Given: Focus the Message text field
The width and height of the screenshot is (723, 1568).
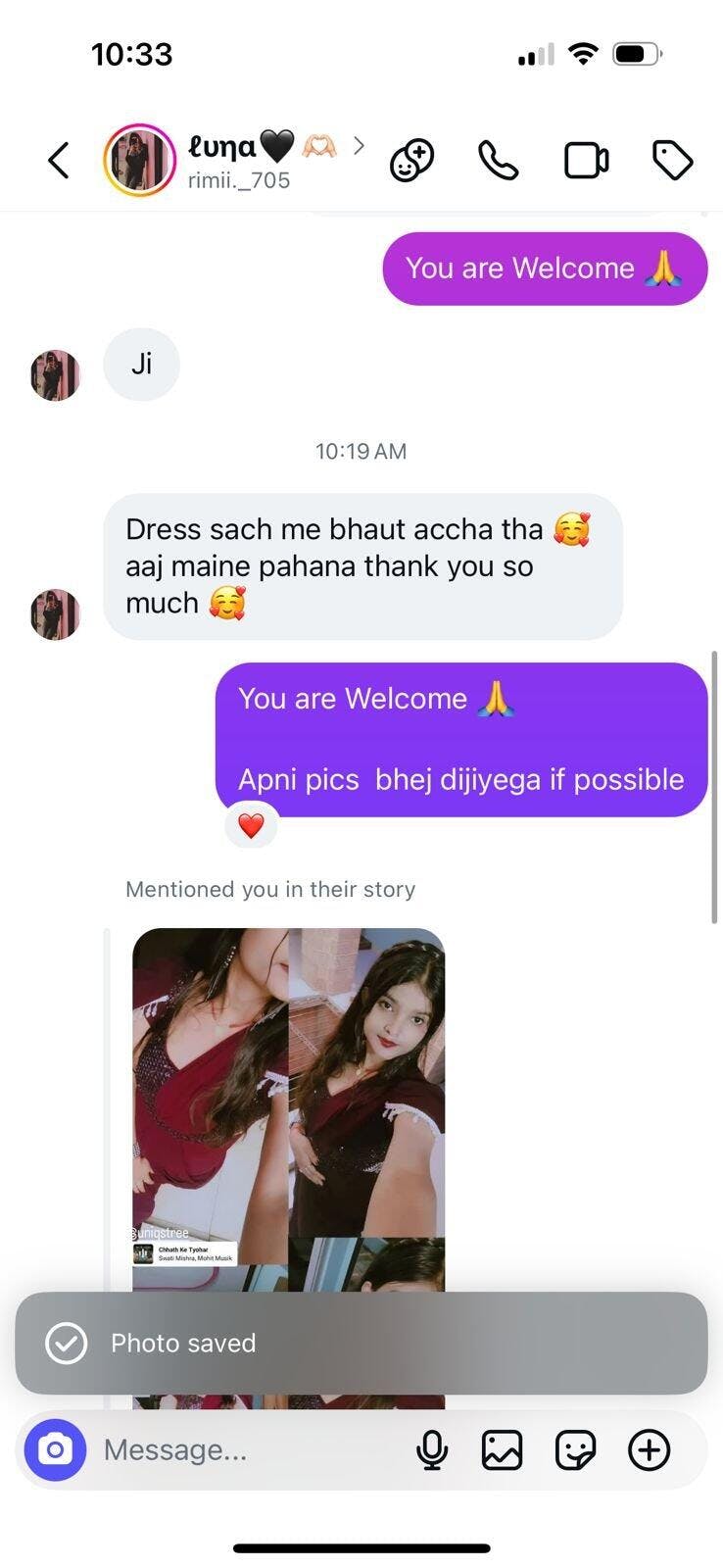Looking at the screenshot, I should pyautogui.click(x=245, y=1449).
